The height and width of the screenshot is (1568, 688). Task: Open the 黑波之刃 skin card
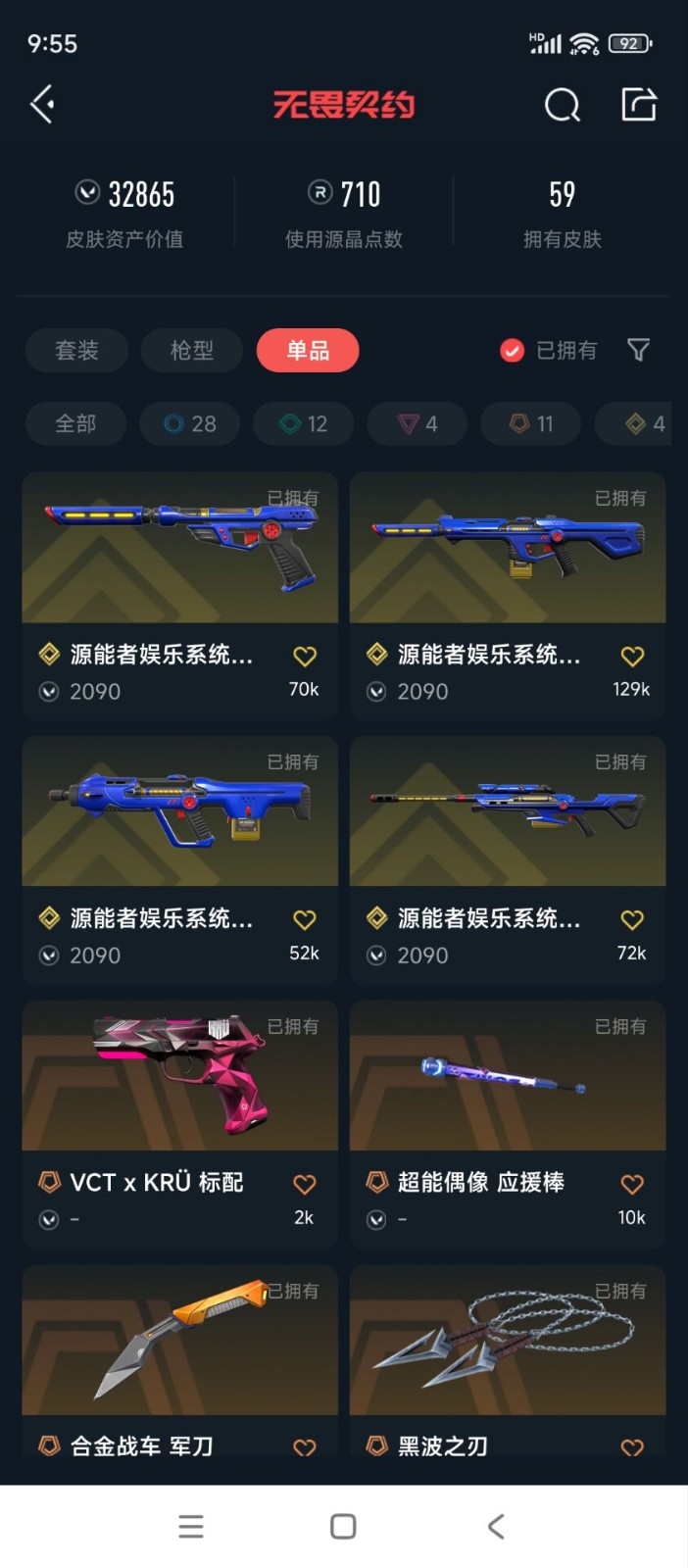click(508, 1360)
